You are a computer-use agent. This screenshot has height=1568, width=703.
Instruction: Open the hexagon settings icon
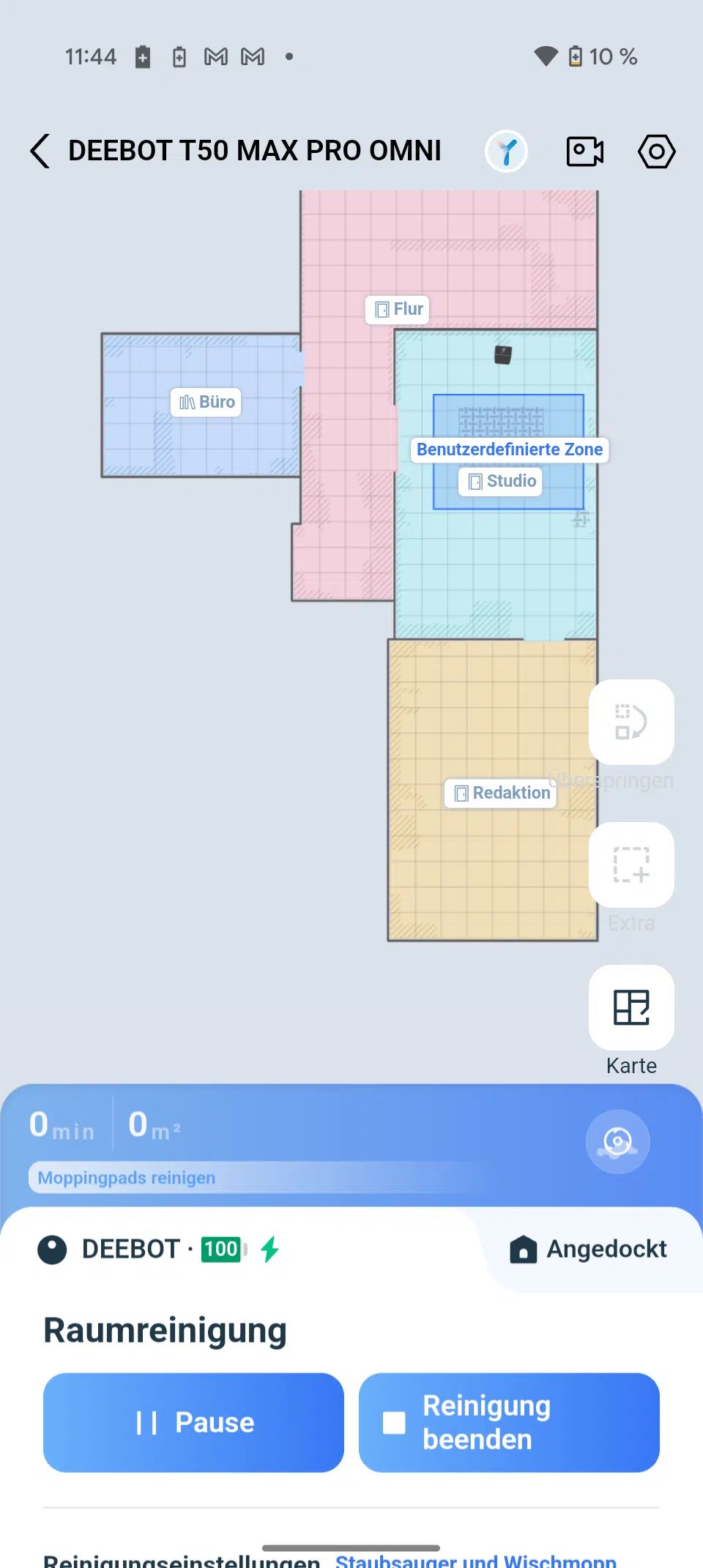pos(656,152)
